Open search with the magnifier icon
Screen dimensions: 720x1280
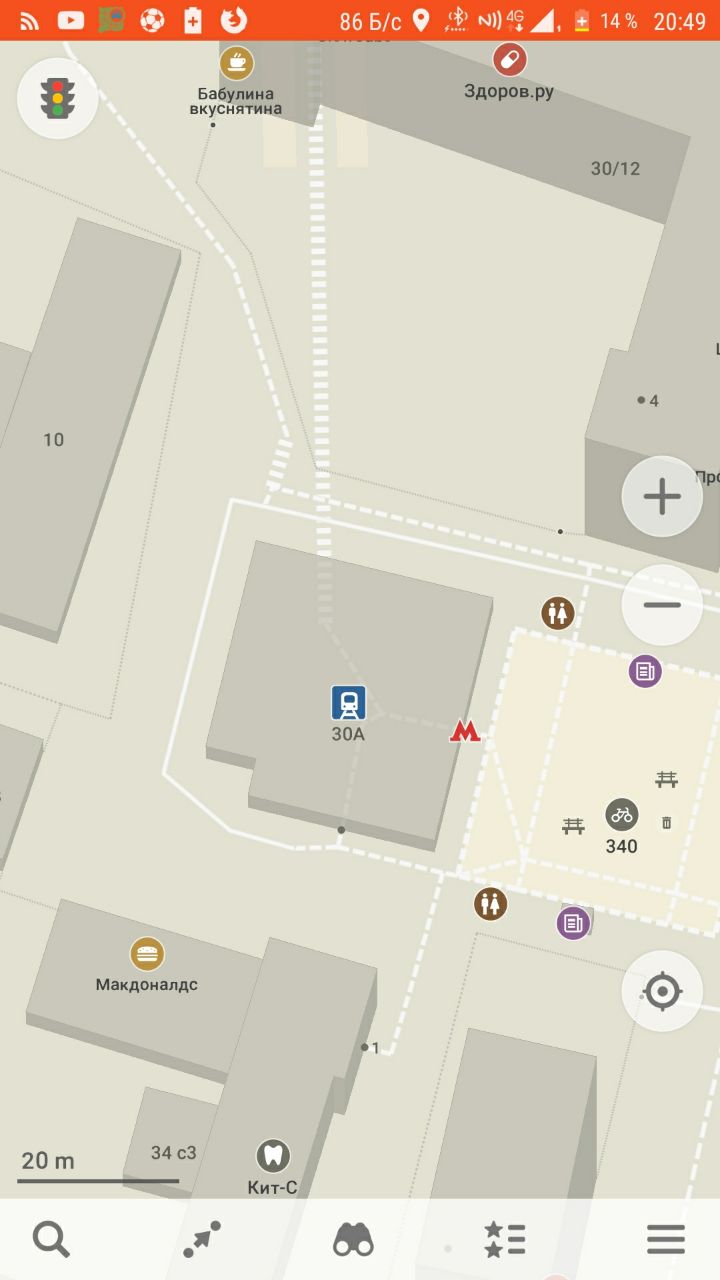click(x=51, y=1240)
